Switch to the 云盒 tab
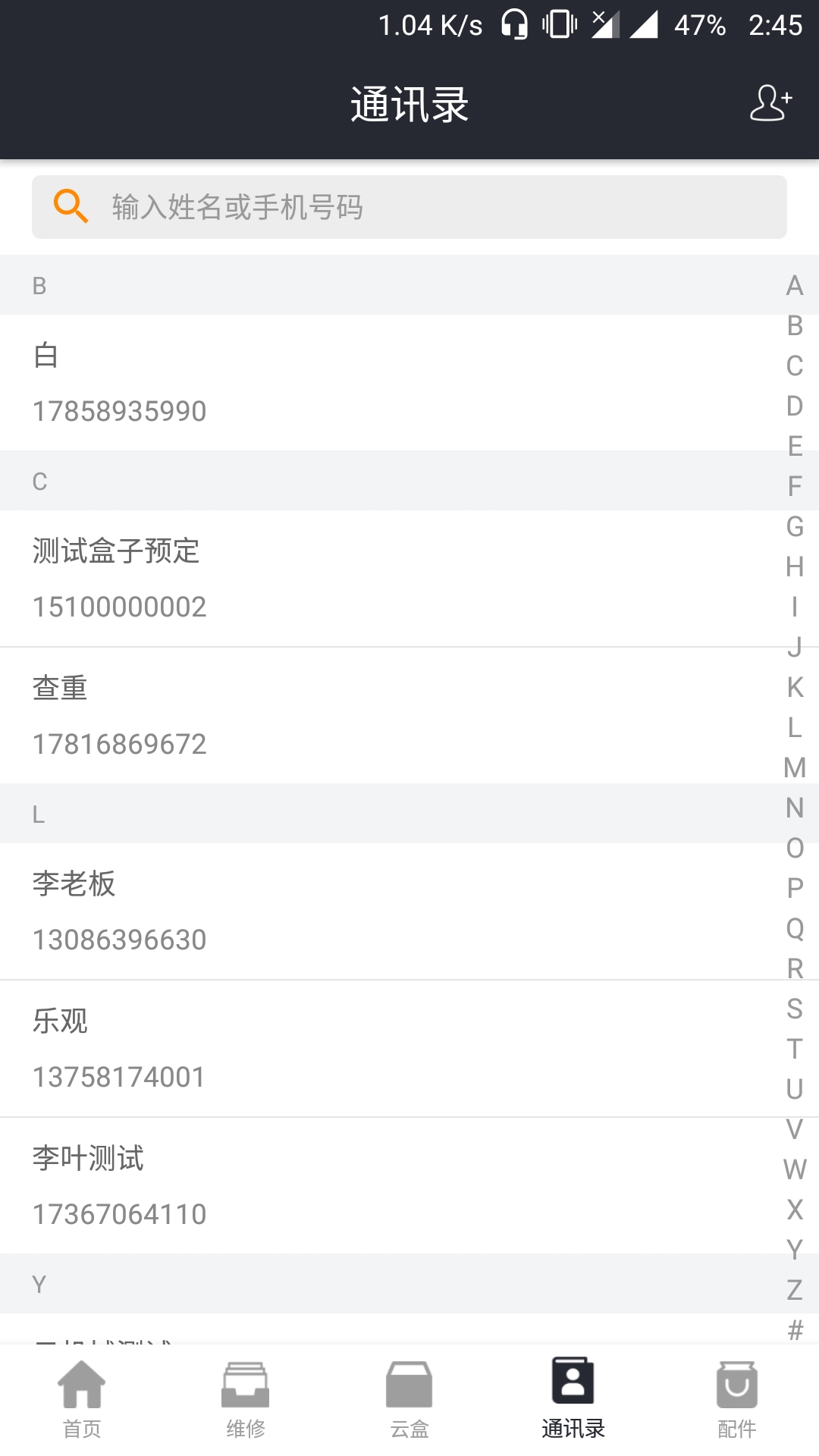 pos(409,1400)
